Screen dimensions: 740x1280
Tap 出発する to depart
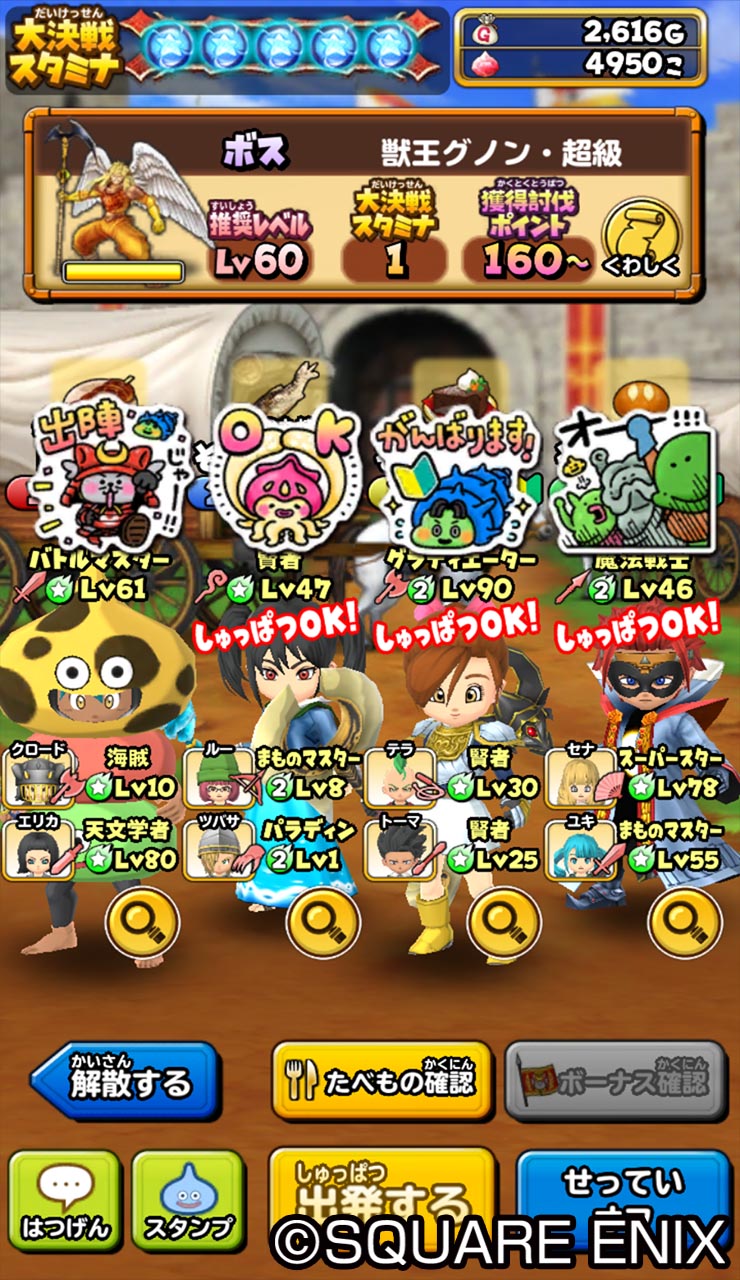(x=382, y=1195)
